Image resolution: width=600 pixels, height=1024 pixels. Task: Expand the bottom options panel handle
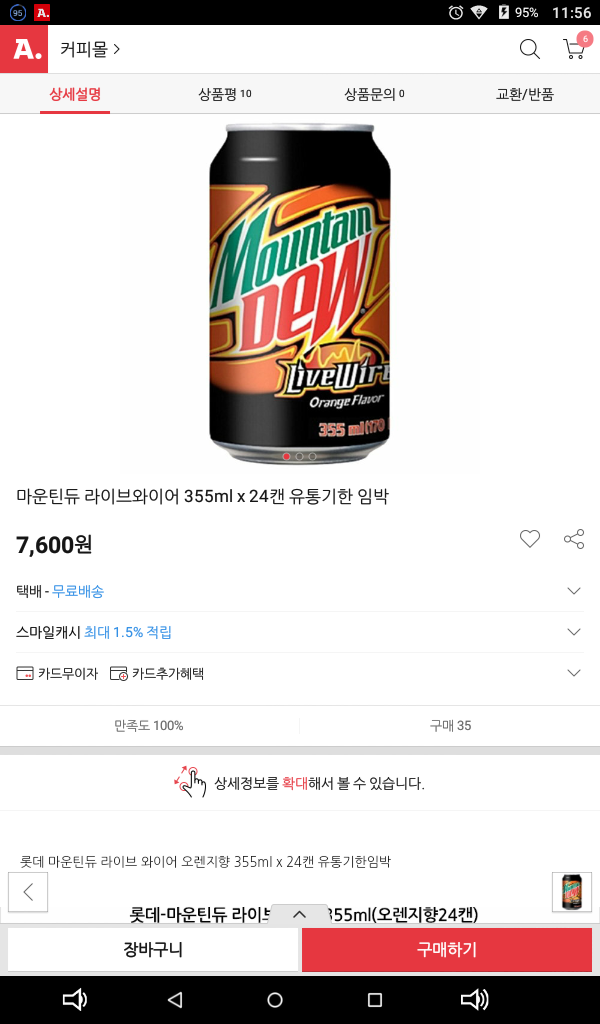[x=299, y=915]
